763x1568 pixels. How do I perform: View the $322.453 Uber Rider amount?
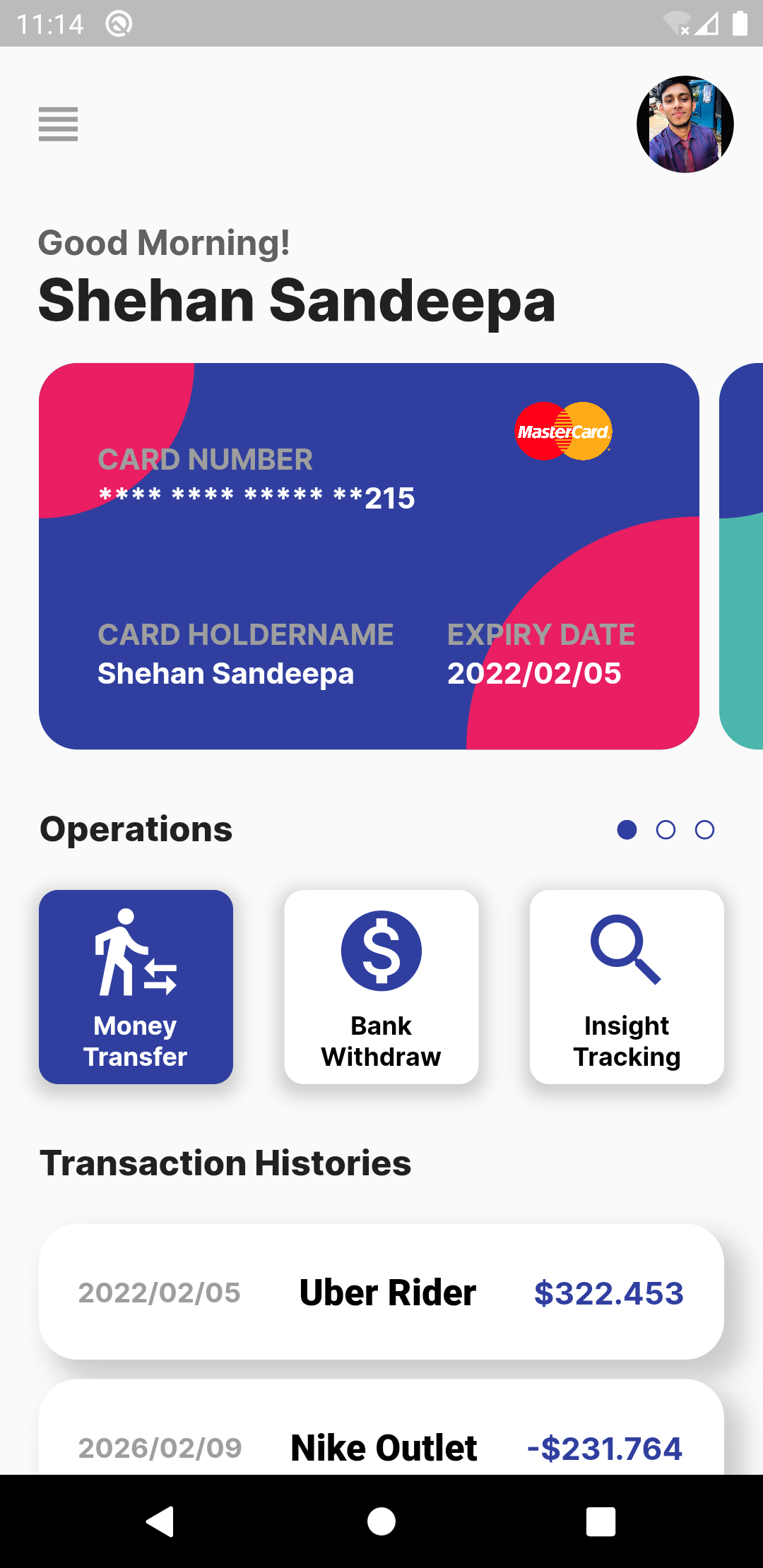point(610,1291)
